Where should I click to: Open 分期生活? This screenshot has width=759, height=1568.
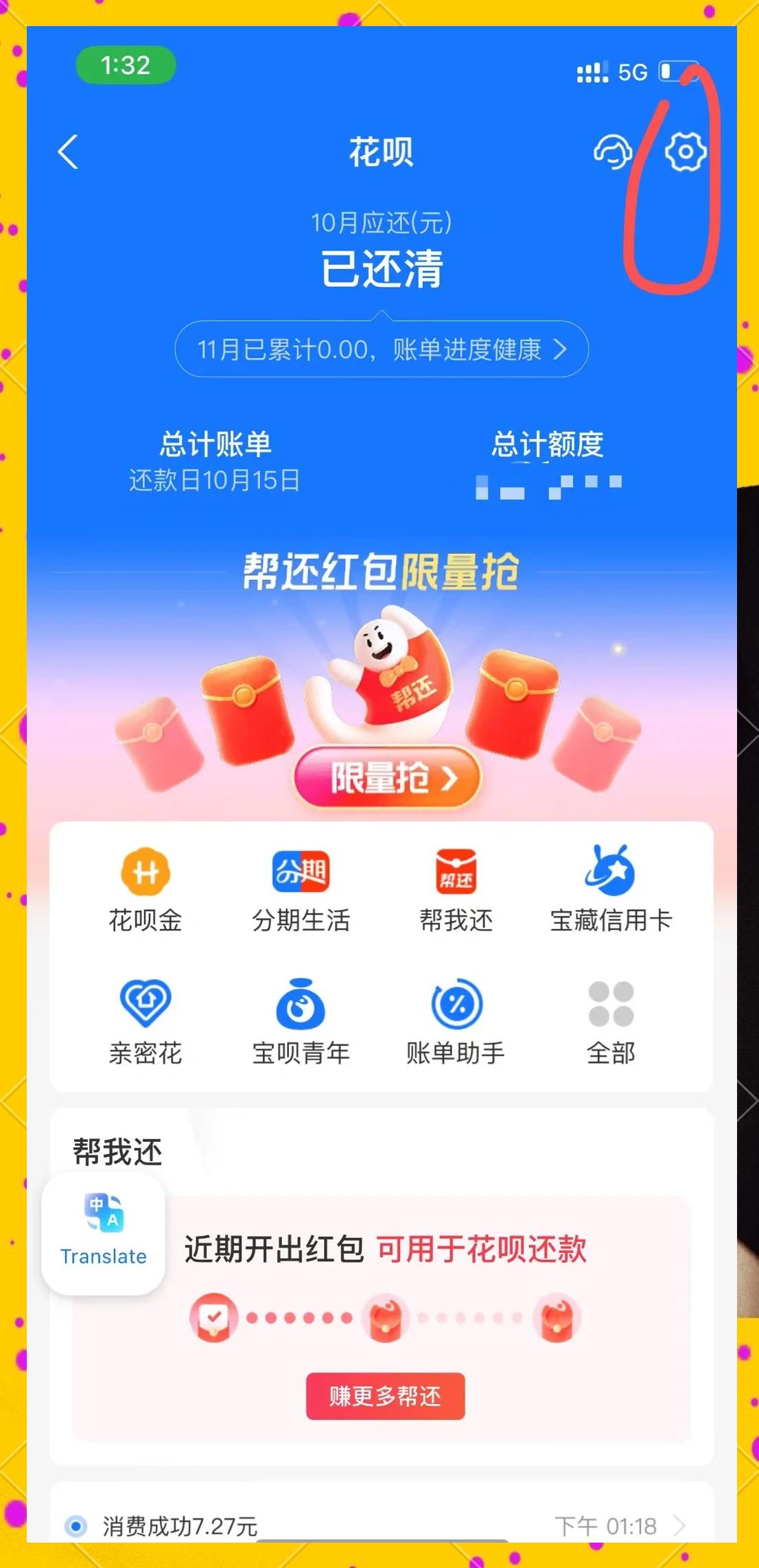pyautogui.click(x=301, y=890)
